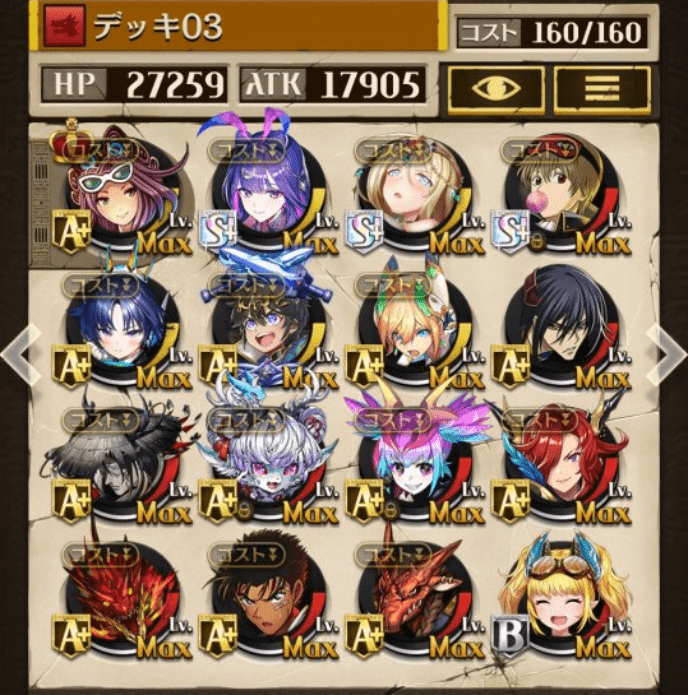Open the hamburger list menu button
This screenshot has width=688, height=695.
point(602,88)
